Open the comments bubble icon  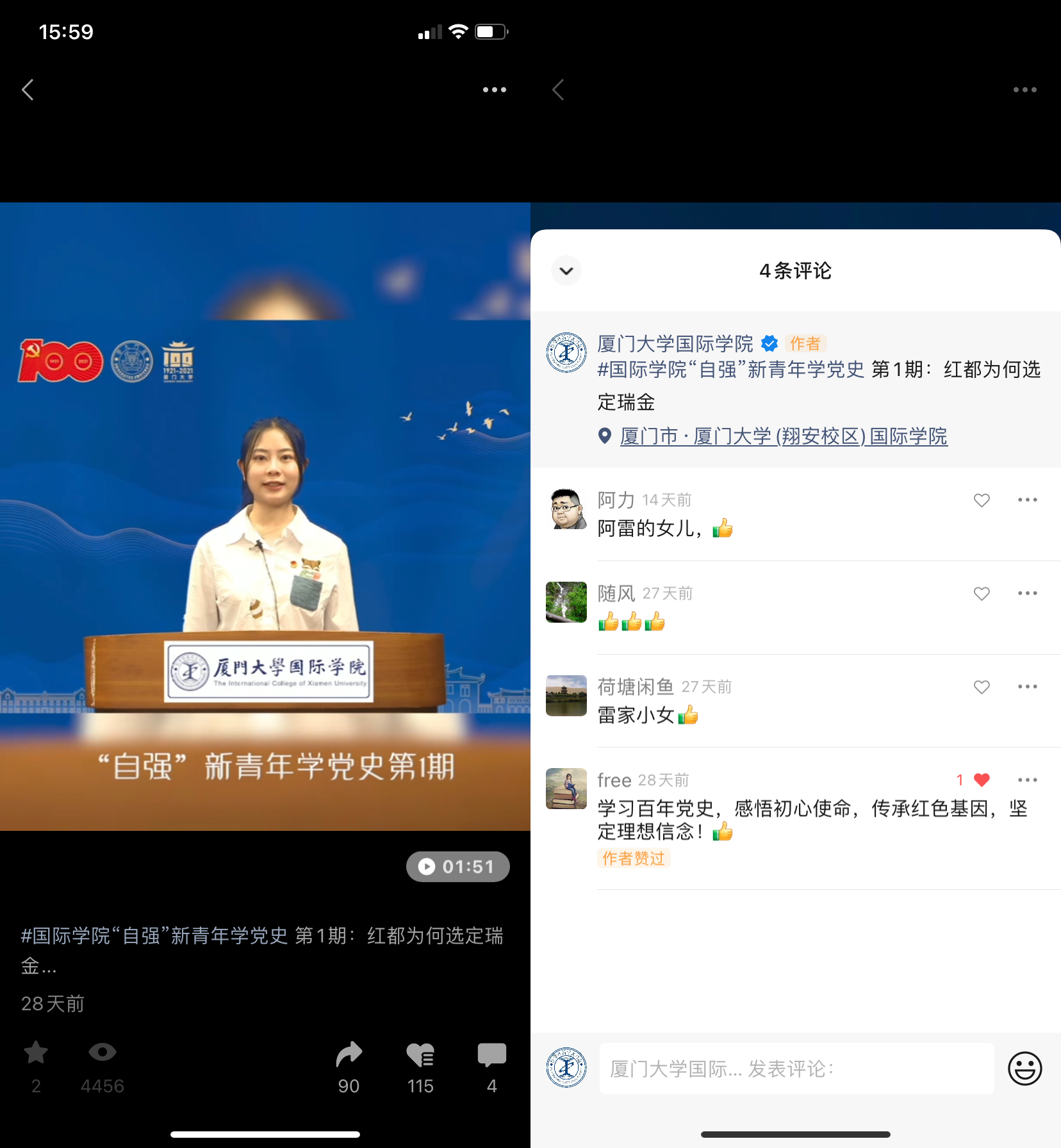click(491, 1055)
